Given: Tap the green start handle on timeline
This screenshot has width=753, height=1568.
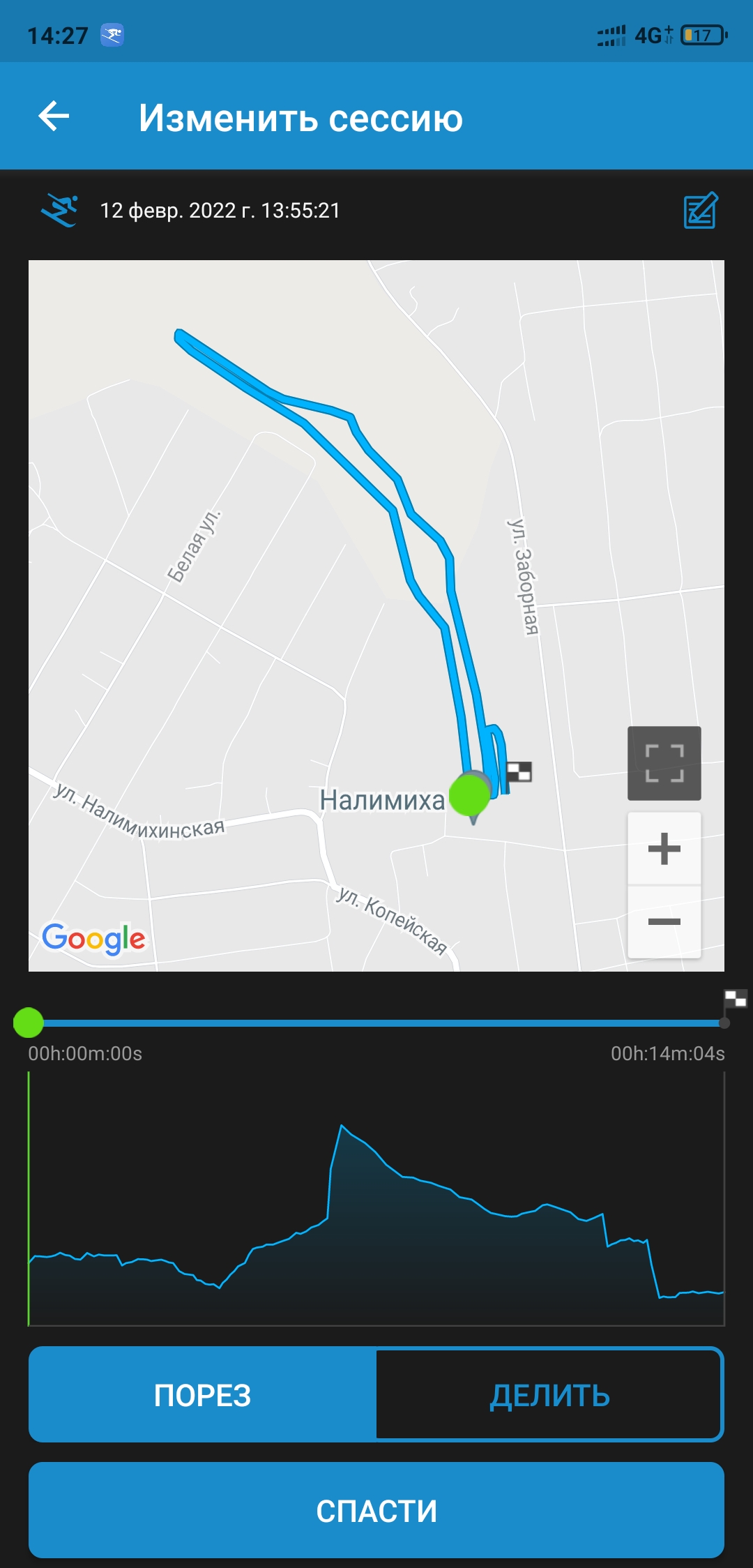Looking at the screenshot, I should [29, 1023].
